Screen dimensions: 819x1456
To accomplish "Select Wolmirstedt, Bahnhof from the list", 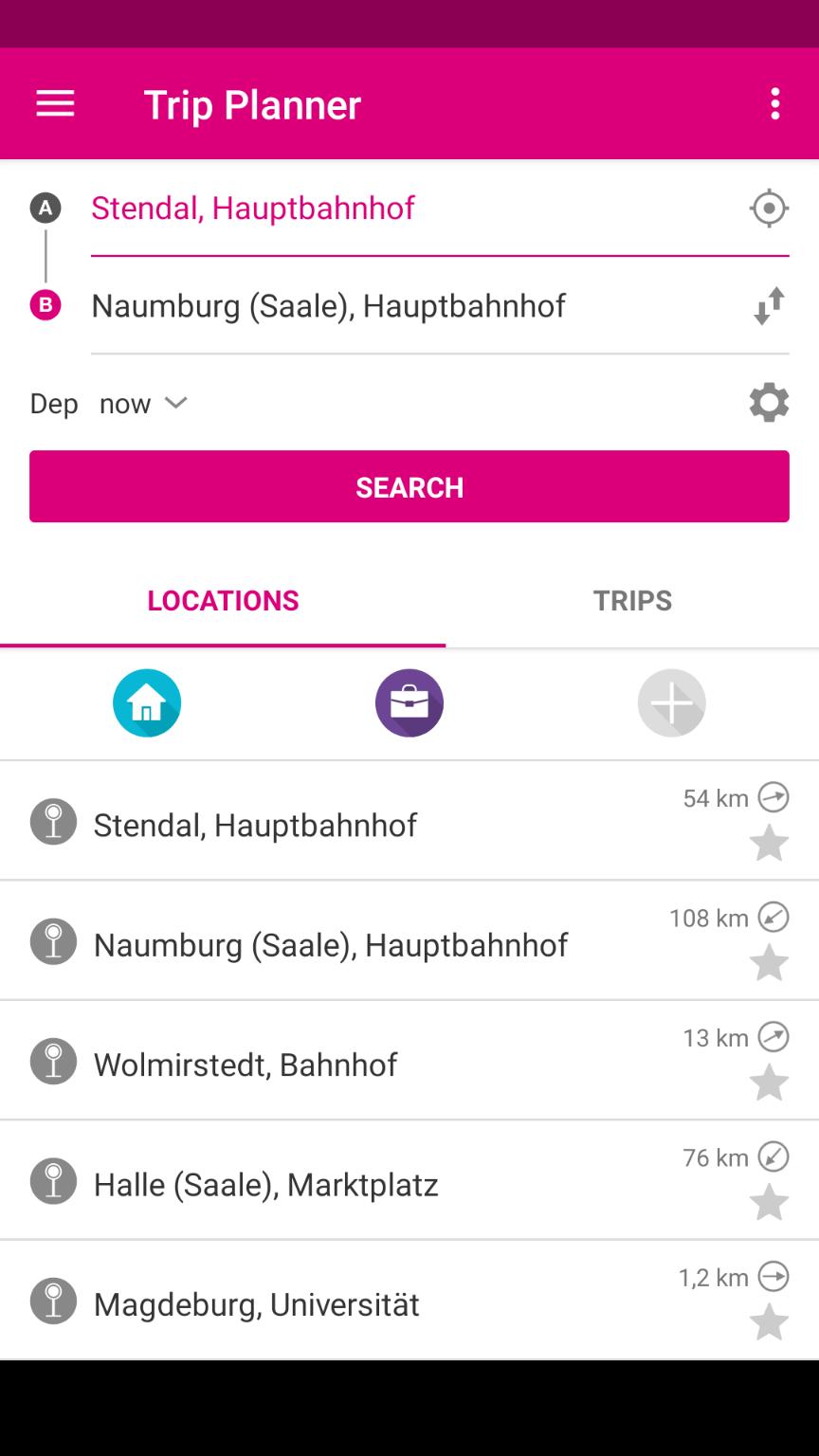I will click(x=409, y=1061).
